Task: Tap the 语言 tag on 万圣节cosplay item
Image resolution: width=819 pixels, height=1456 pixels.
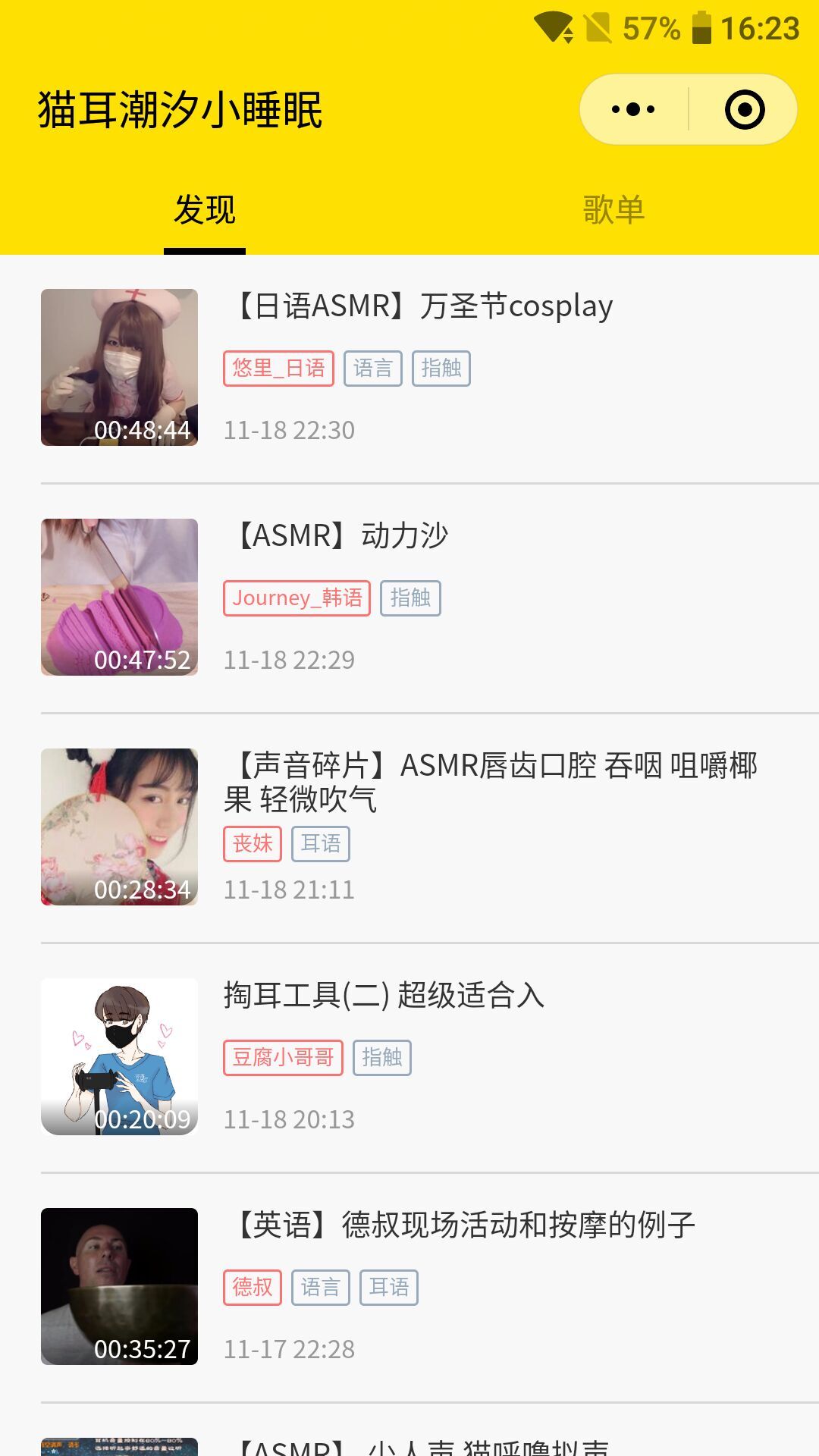Action: (373, 369)
